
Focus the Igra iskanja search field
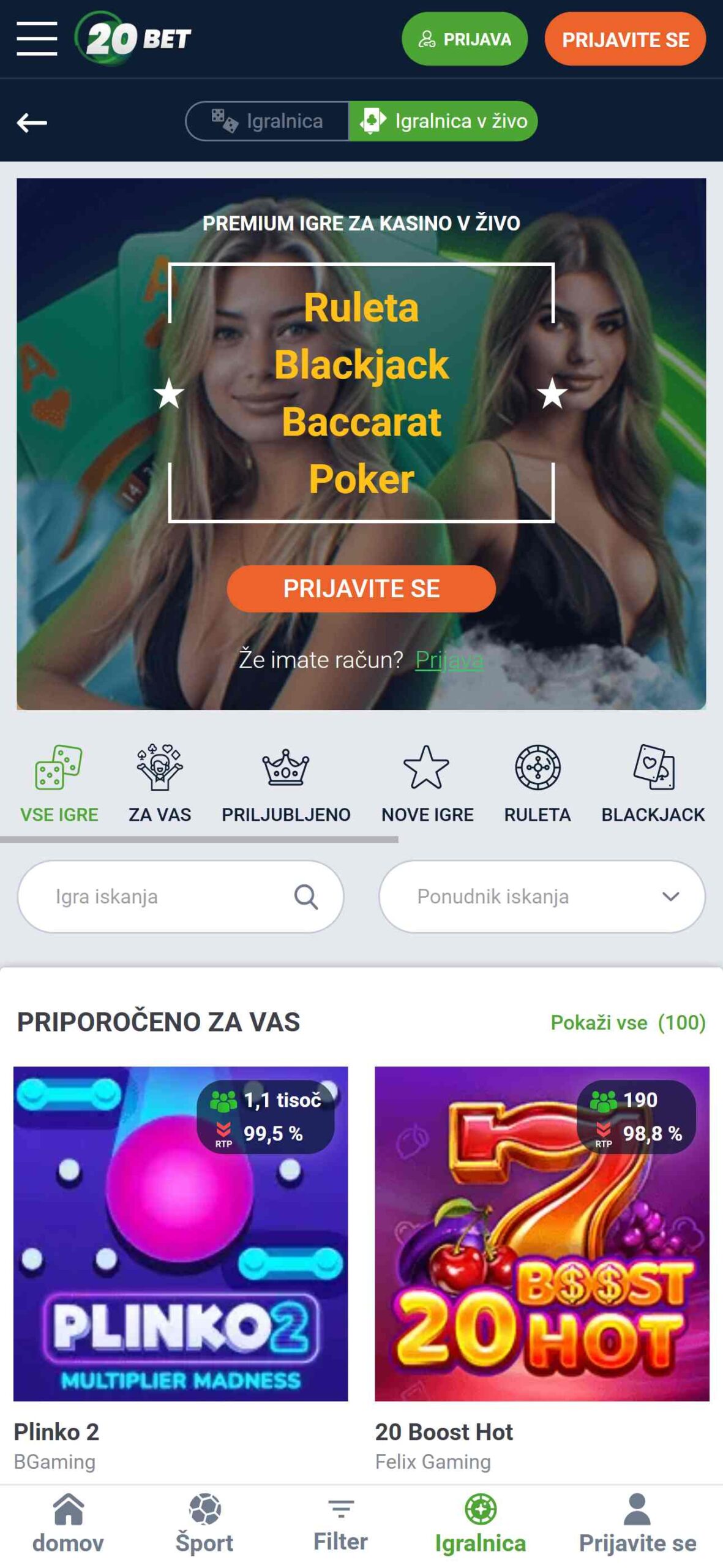[181, 896]
